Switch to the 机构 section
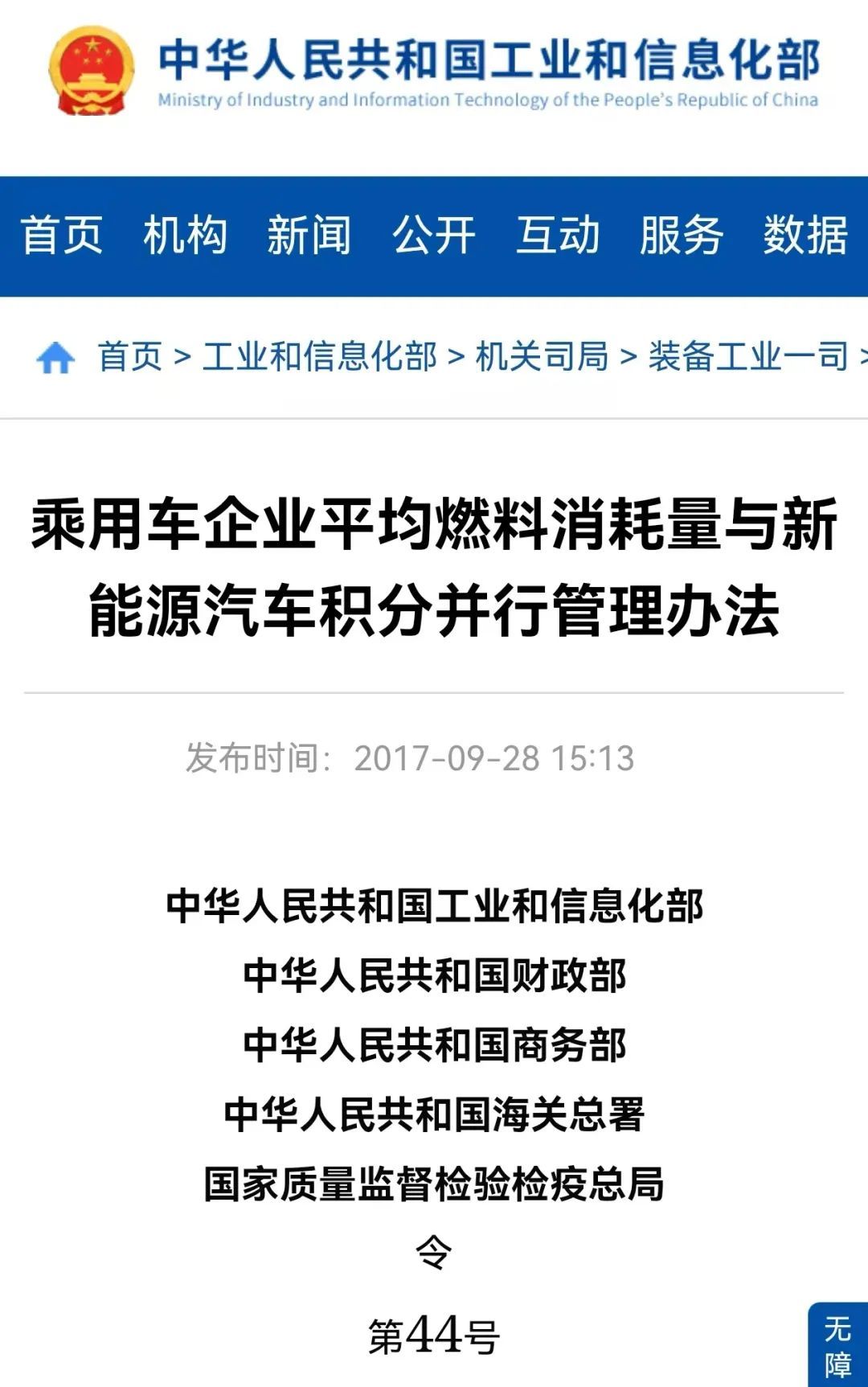The height and width of the screenshot is (1387, 868). (x=186, y=236)
